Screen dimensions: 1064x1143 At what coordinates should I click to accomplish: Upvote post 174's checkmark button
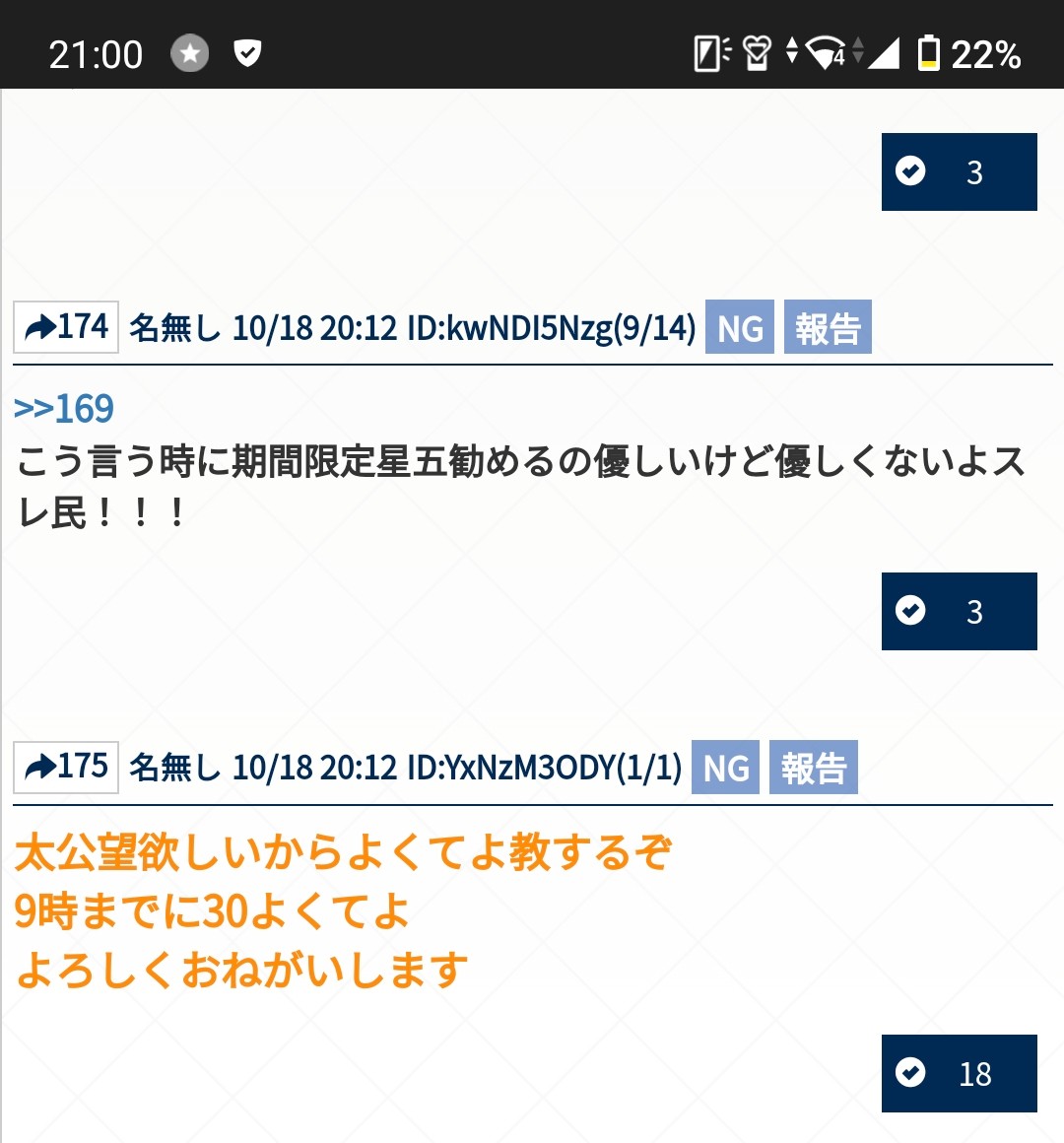959,611
